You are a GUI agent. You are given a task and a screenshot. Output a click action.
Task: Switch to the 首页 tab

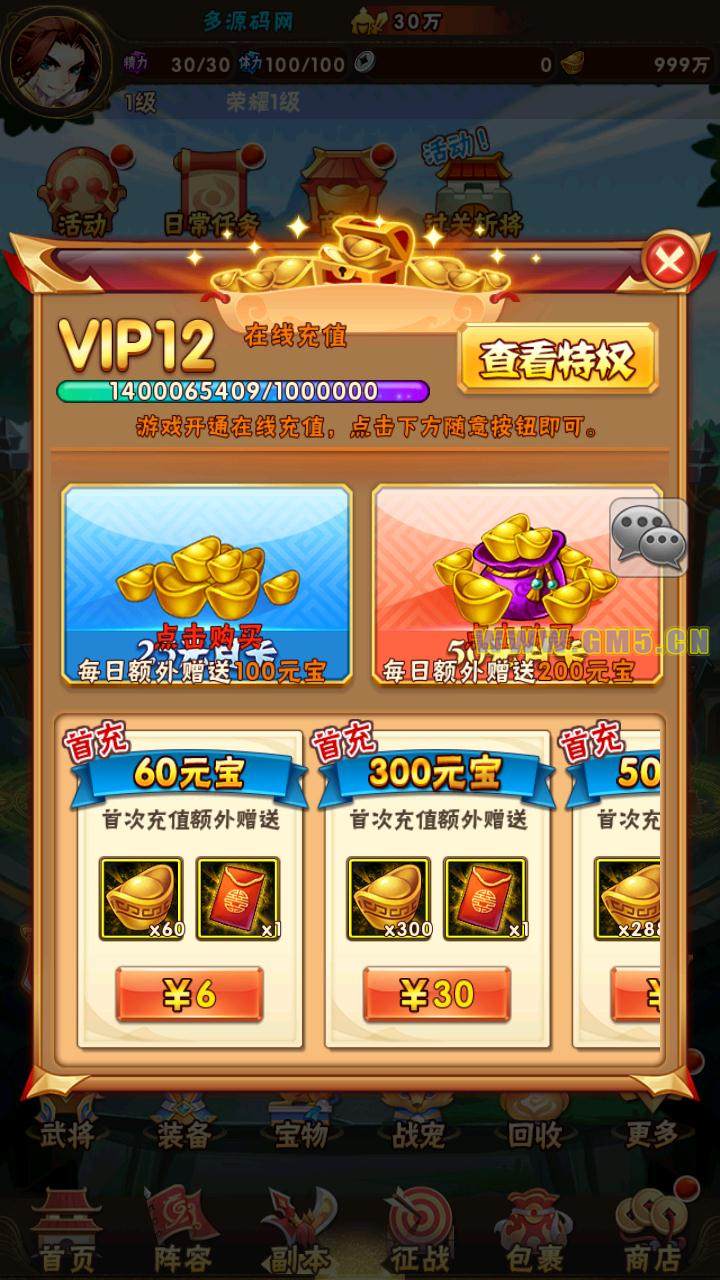click(x=65, y=1230)
